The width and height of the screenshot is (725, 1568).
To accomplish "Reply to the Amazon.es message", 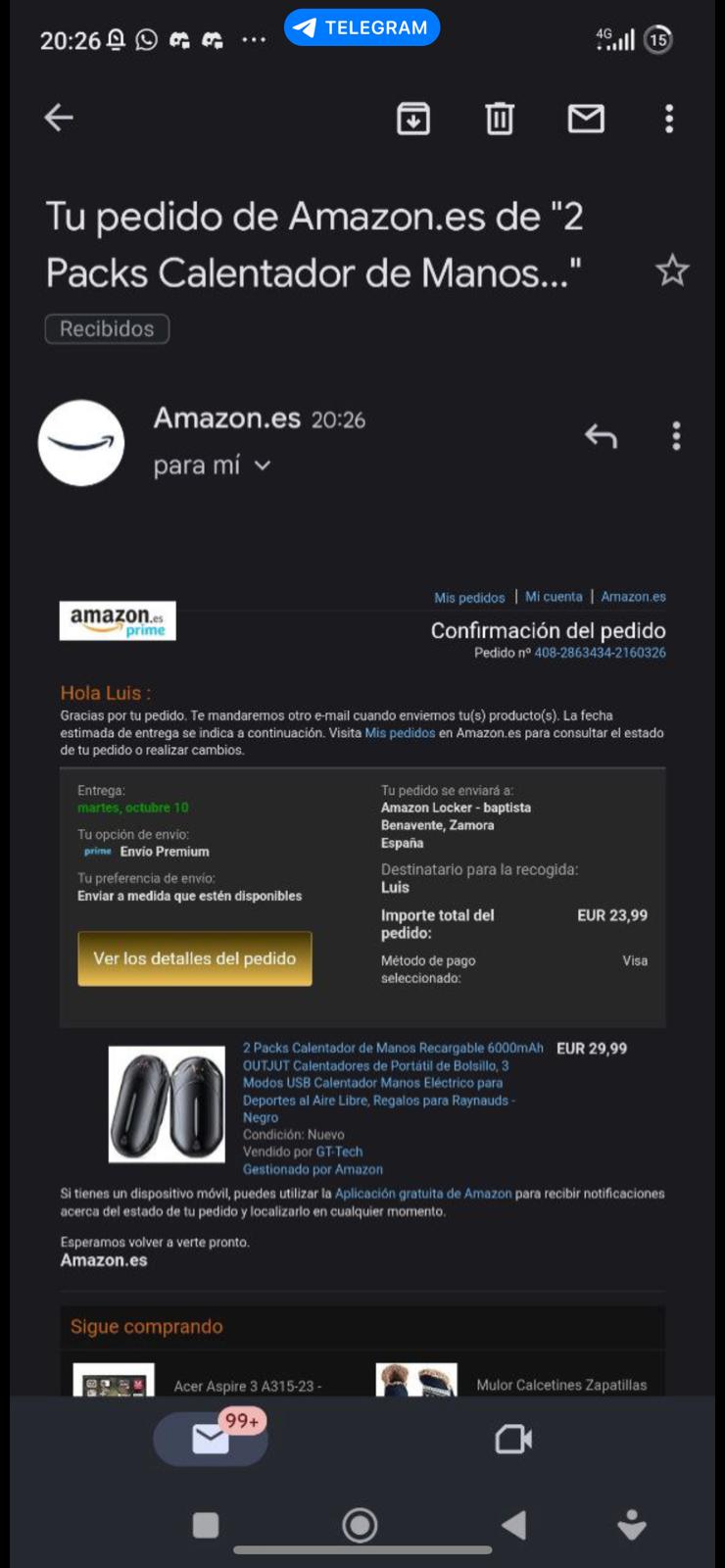I will (601, 436).
